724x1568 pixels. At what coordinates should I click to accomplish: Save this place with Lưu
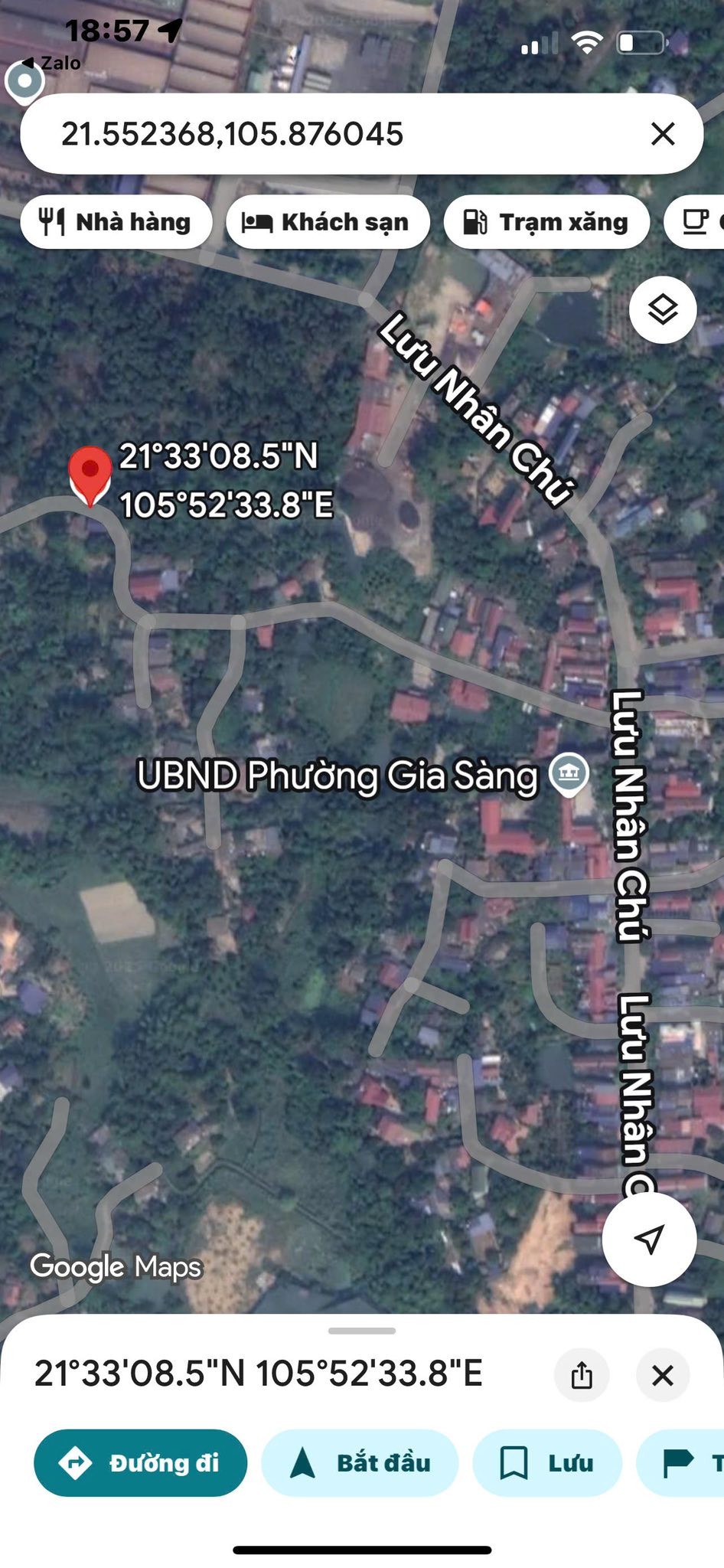pos(546,1462)
